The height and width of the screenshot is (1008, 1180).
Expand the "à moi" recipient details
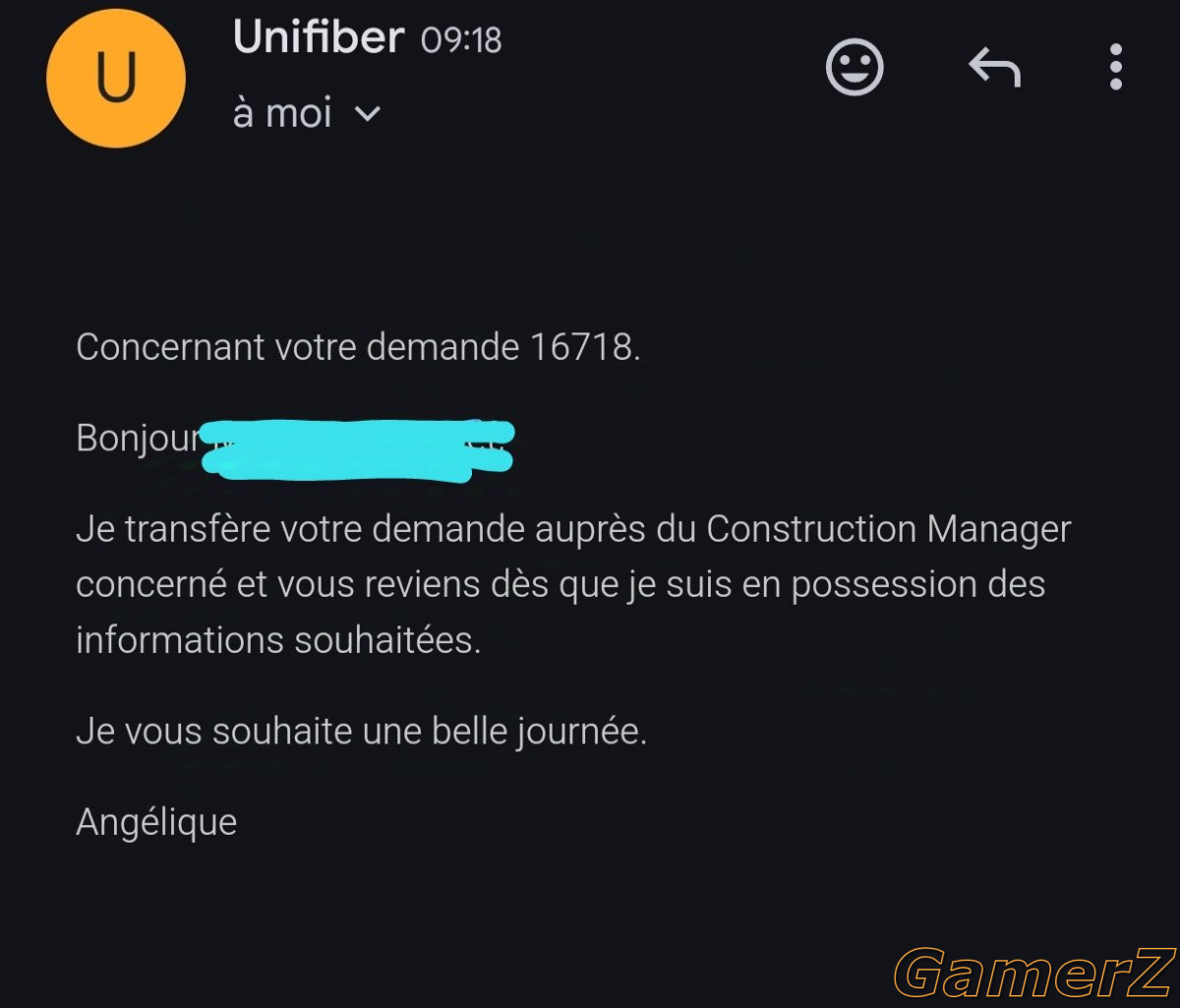pos(366,114)
